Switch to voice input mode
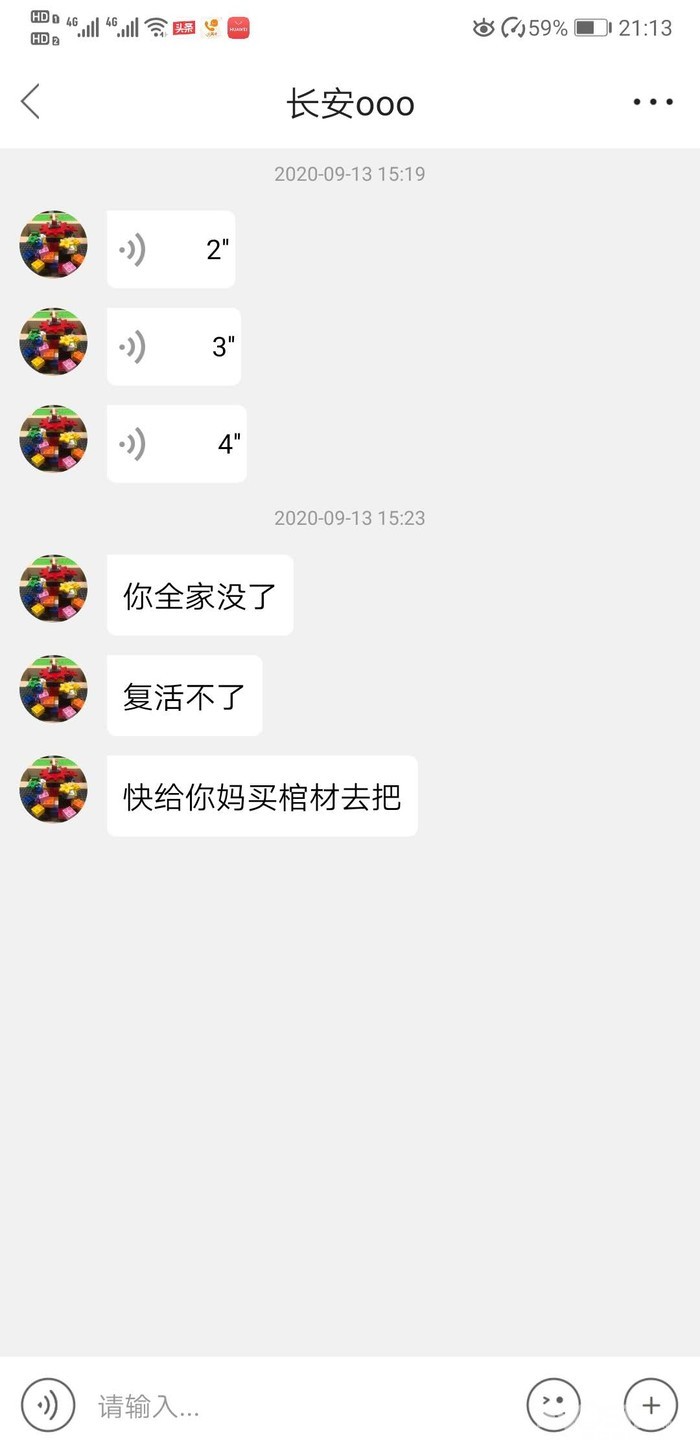The image size is (700, 1454). coord(48,1405)
